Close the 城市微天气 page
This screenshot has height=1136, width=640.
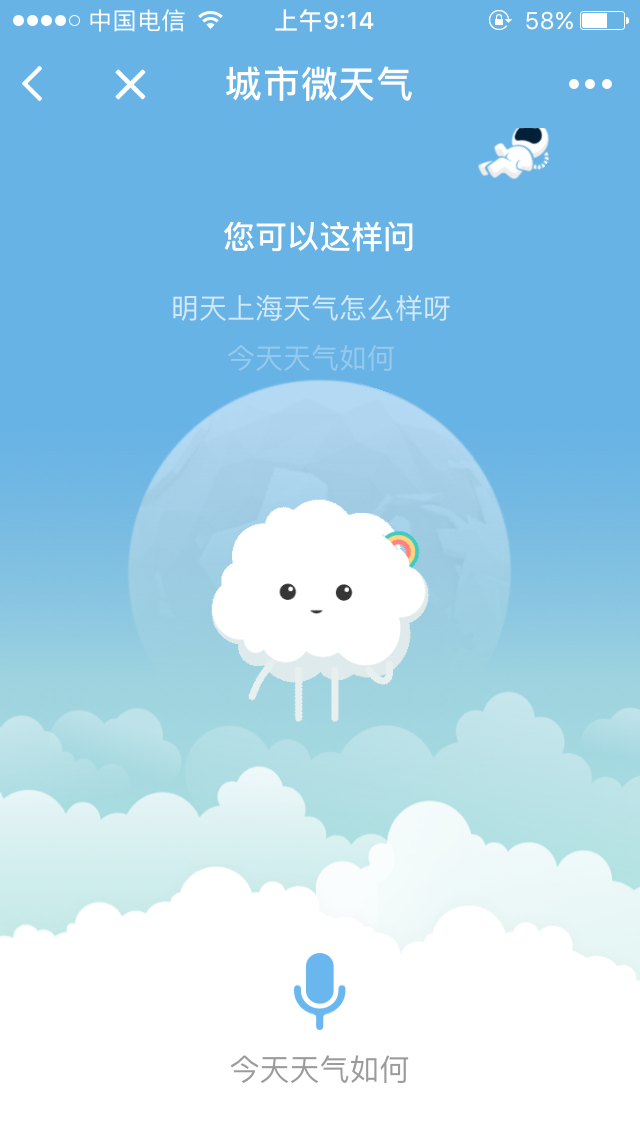point(130,85)
